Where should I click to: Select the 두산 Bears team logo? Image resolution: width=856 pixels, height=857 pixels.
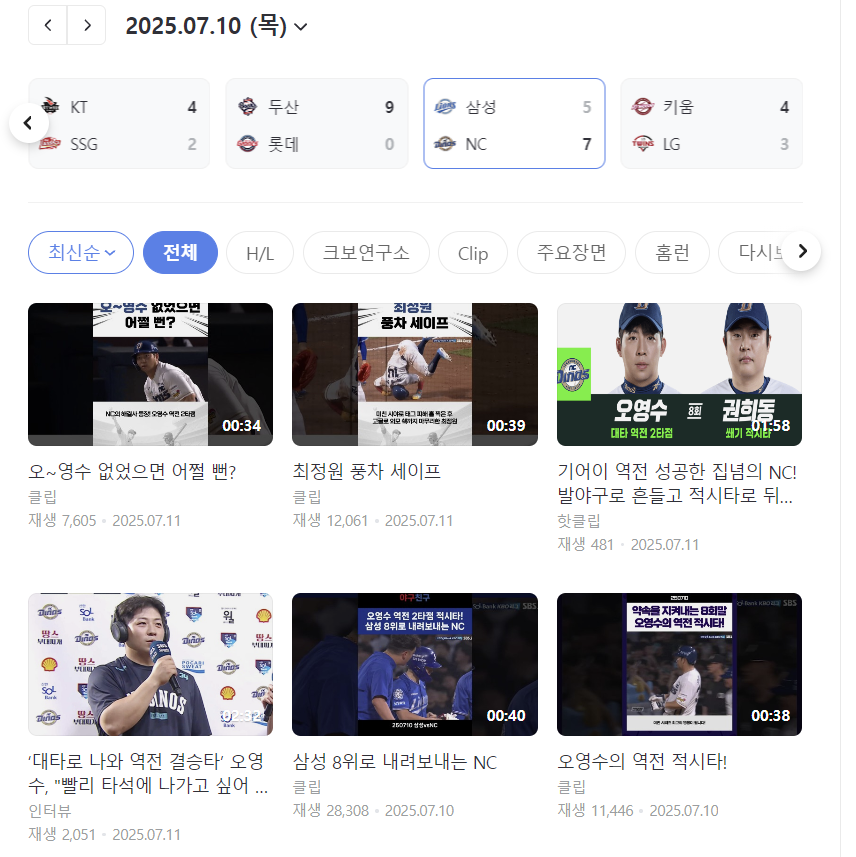pos(247,106)
